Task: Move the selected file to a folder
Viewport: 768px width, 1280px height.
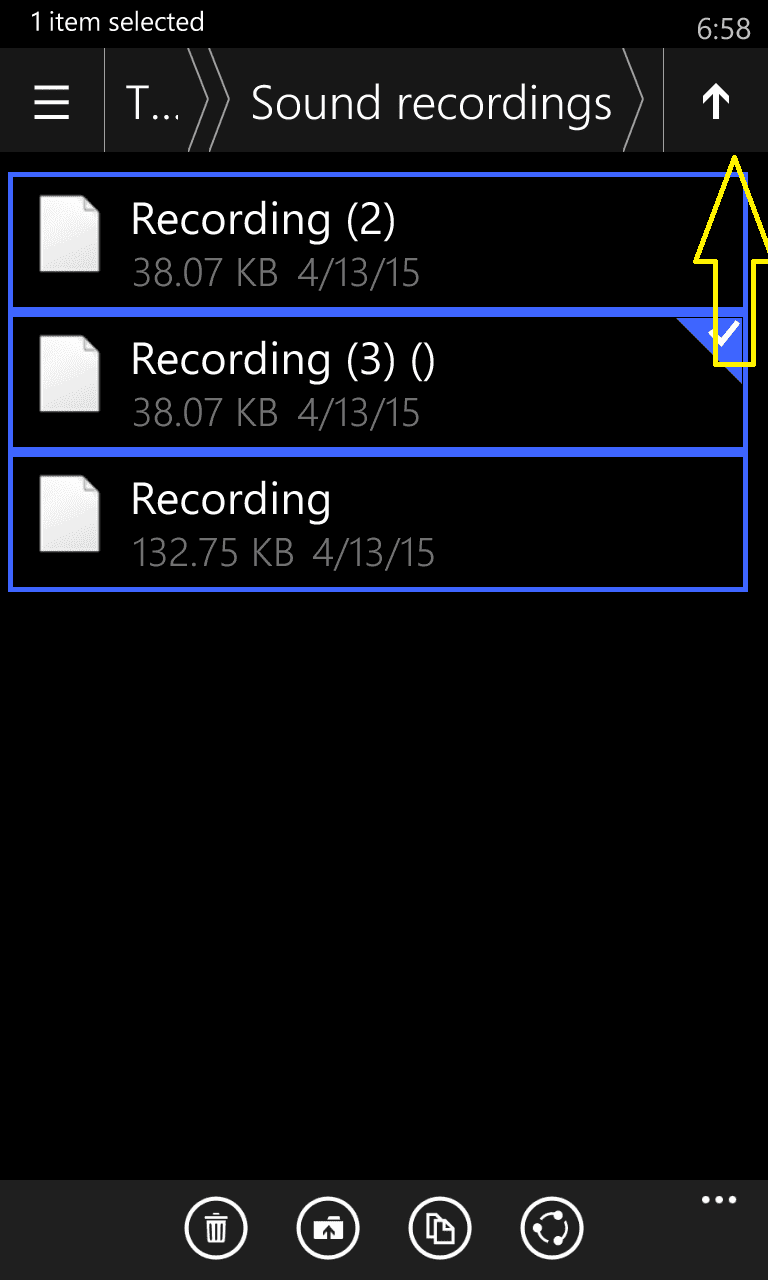Action: (328, 1227)
